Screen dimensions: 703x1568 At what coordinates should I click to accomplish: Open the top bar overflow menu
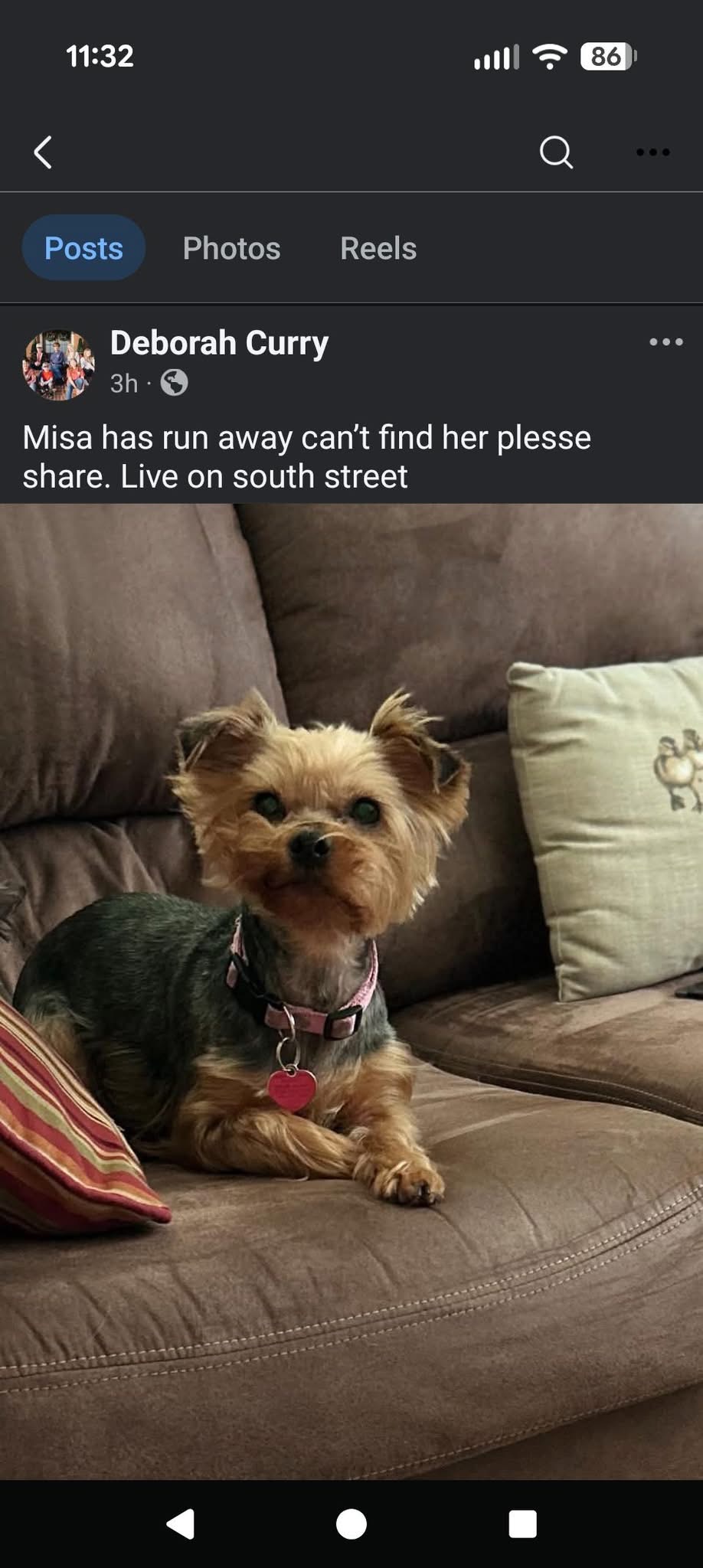652,152
